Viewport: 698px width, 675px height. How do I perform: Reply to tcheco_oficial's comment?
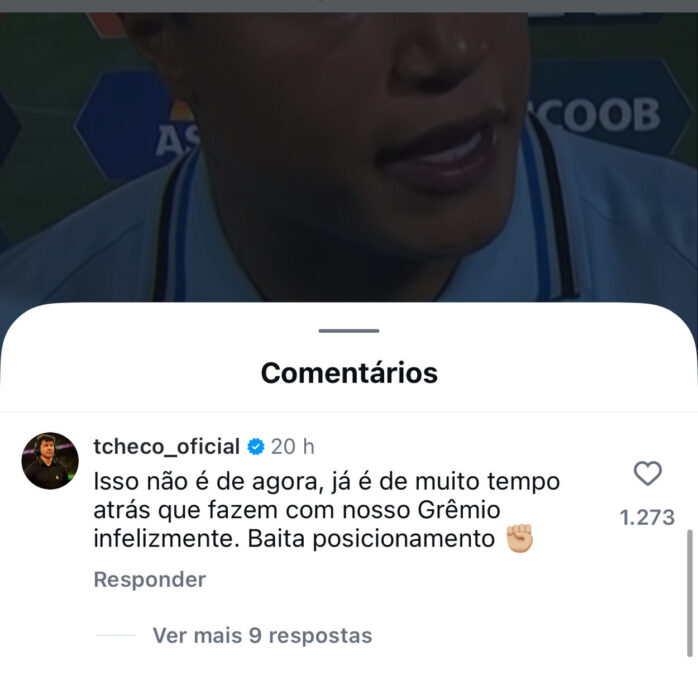[149, 579]
